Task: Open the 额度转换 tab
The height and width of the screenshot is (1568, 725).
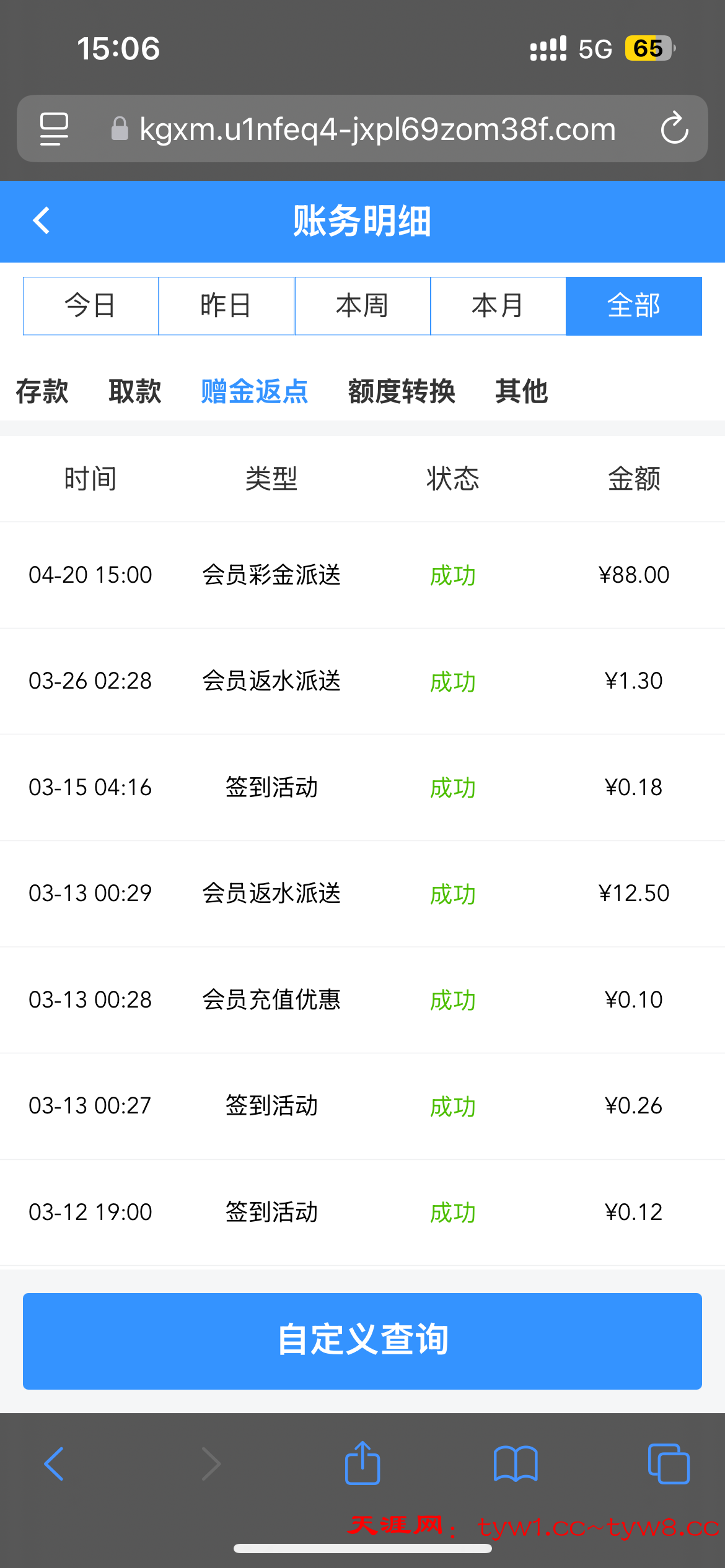Action: click(x=402, y=391)
